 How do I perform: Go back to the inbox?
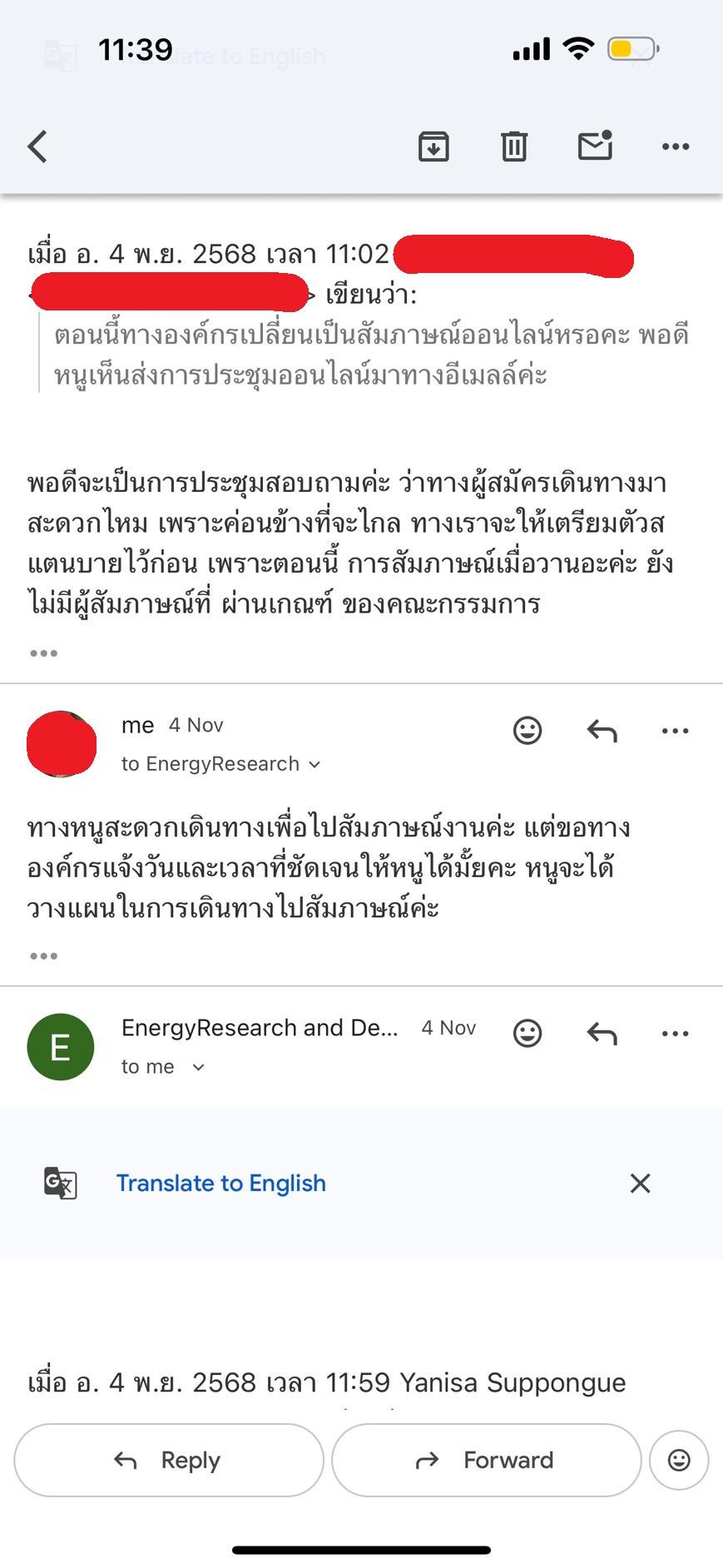(38, 146)
